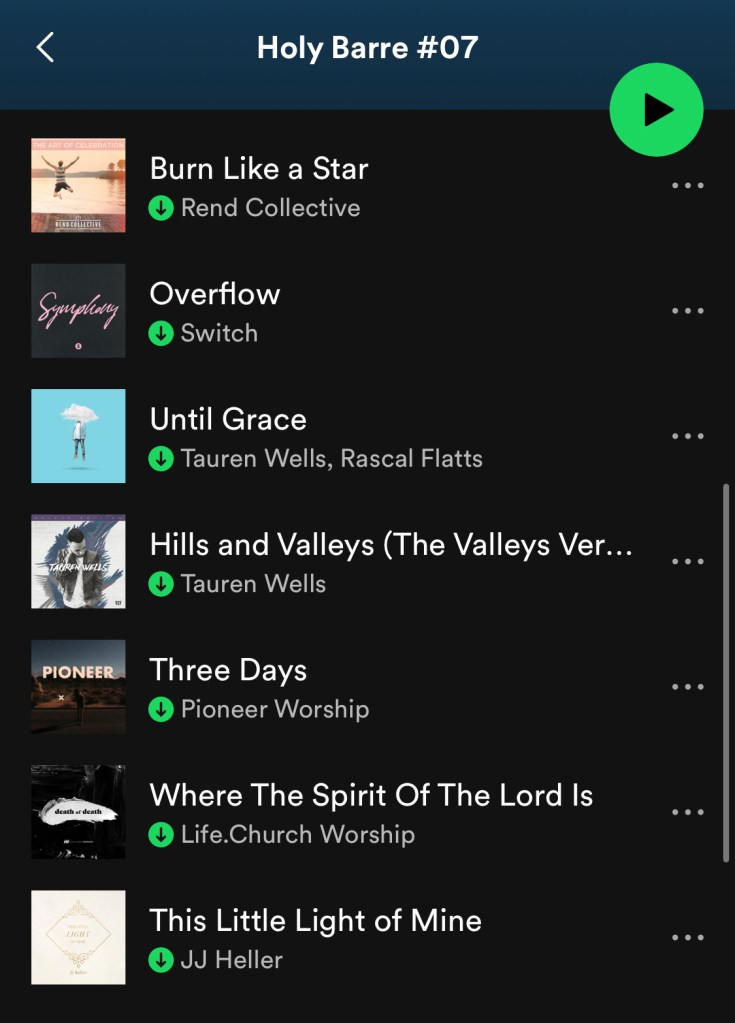Play This Little Light of Mine

(x=315, y=921)
